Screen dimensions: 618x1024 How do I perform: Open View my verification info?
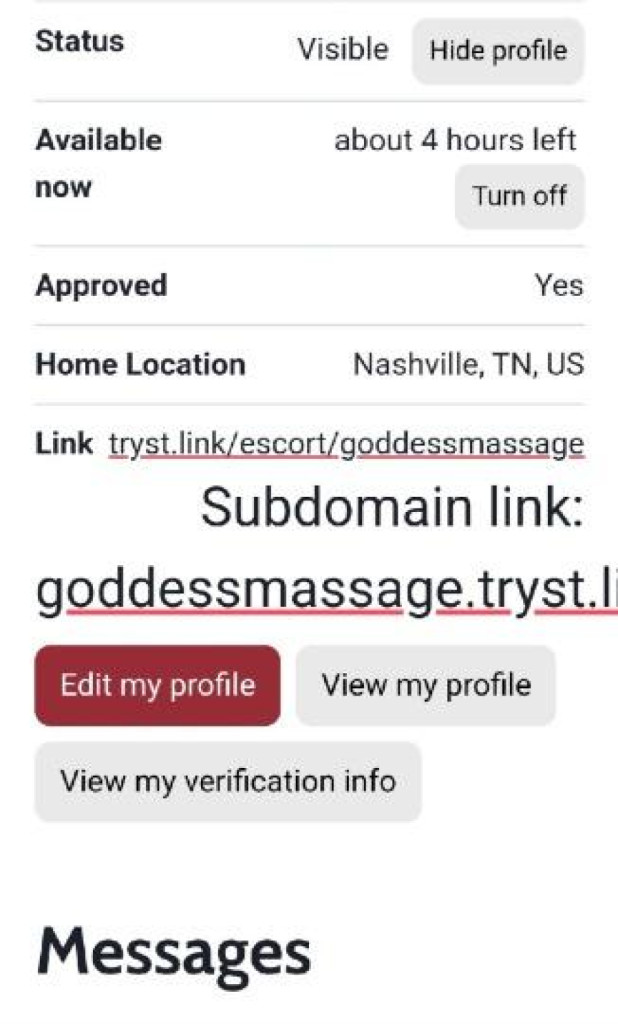coord(228,781)
